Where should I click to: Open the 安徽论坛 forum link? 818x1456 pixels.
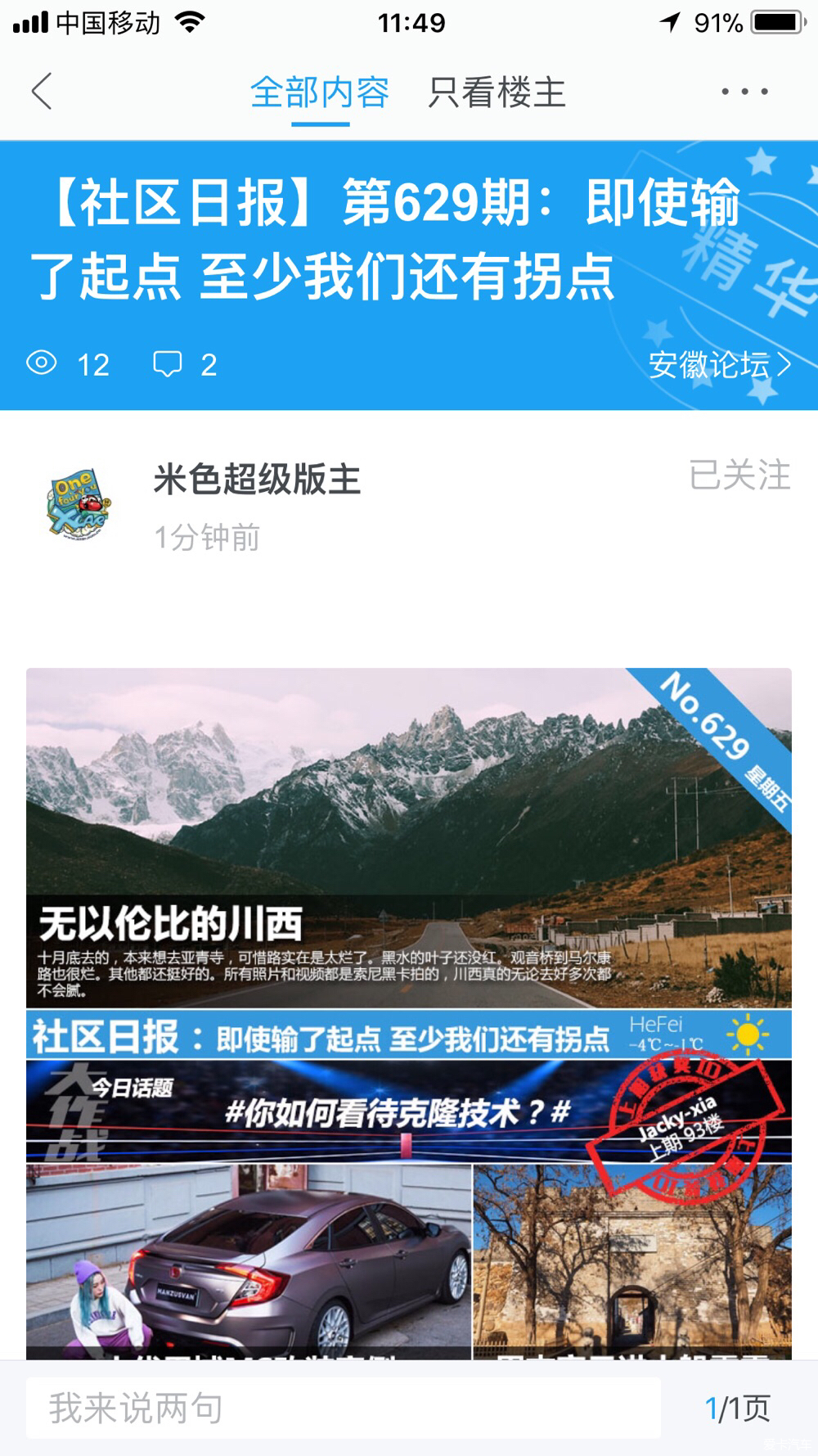pos(719,365)
